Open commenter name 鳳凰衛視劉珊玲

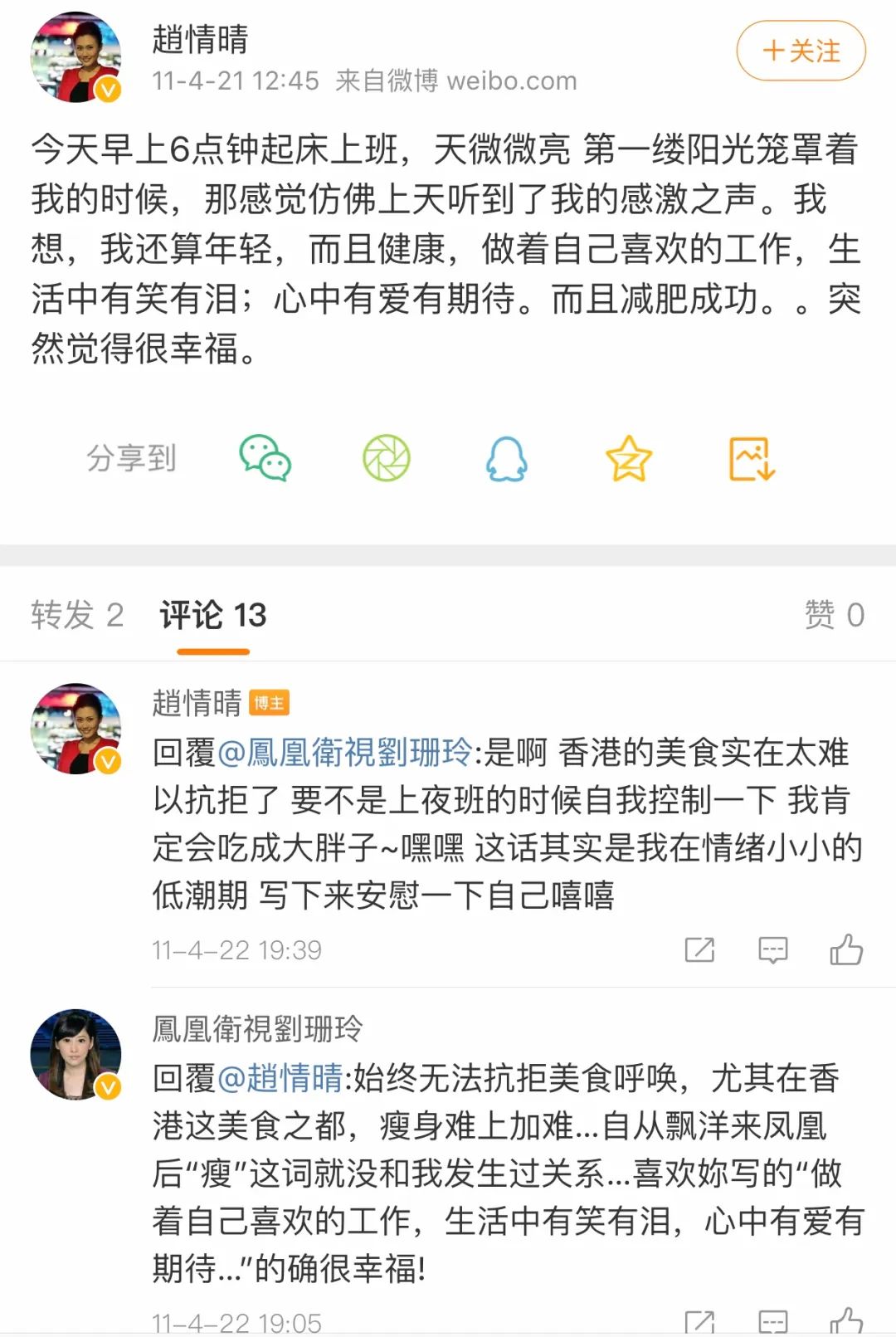[257, 1029]
